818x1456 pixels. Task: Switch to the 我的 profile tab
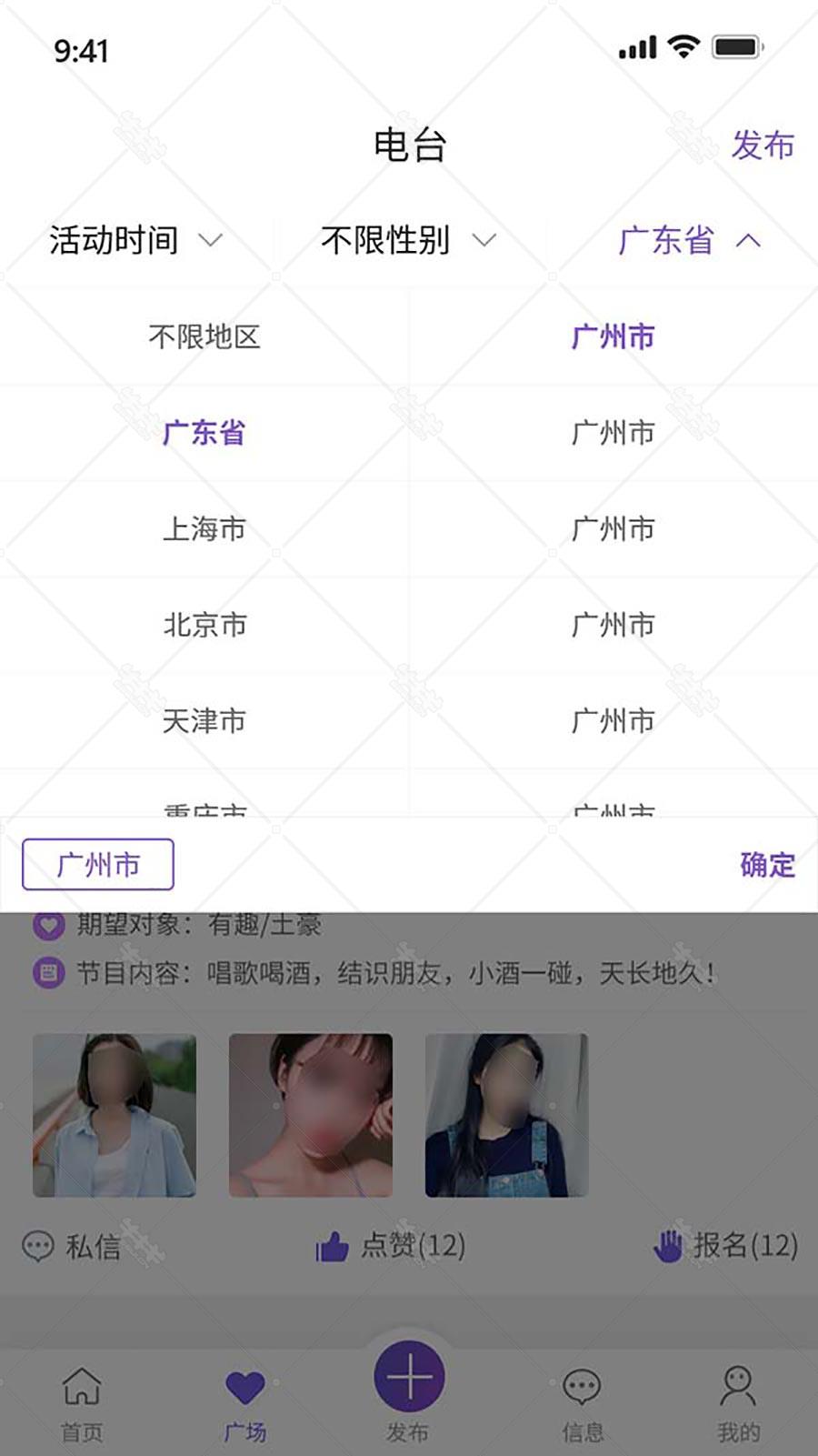pos(738,1404)
